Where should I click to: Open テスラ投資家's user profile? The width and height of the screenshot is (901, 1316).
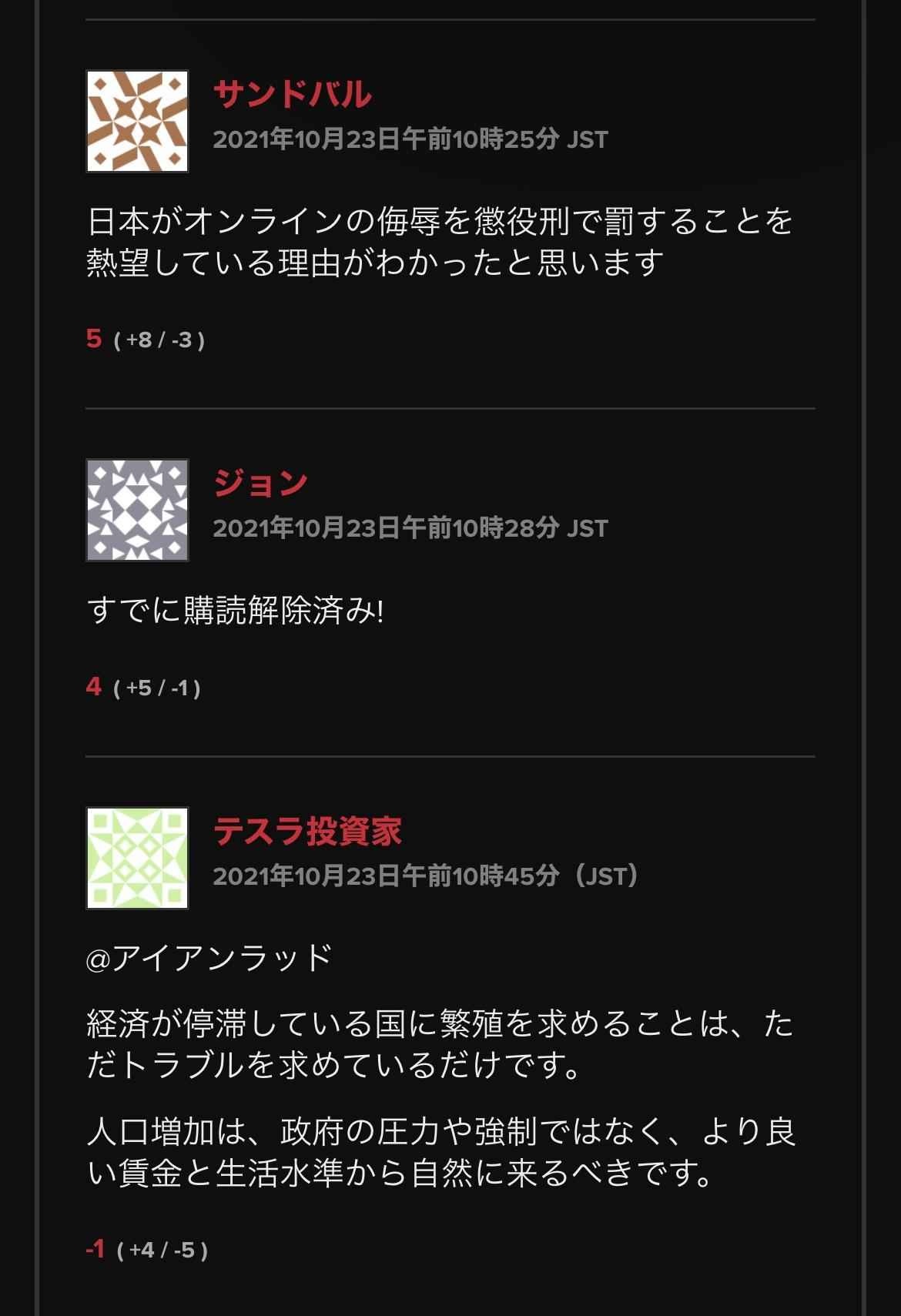[307, 831]
